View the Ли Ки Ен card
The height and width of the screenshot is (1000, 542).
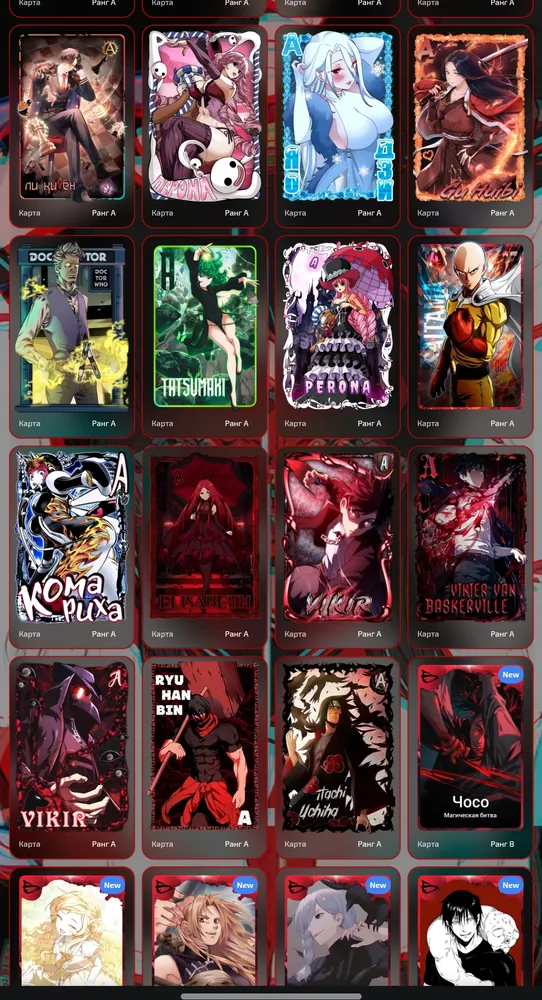click(72, 126)
